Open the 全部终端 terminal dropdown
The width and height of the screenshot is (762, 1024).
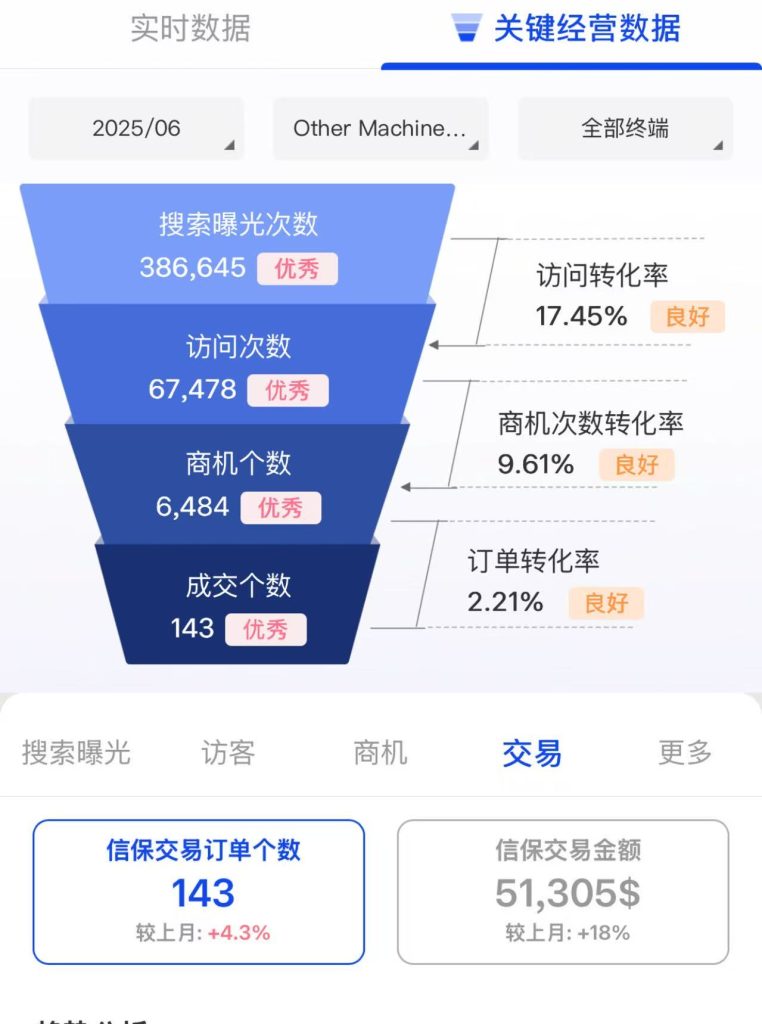coord(625,128)
